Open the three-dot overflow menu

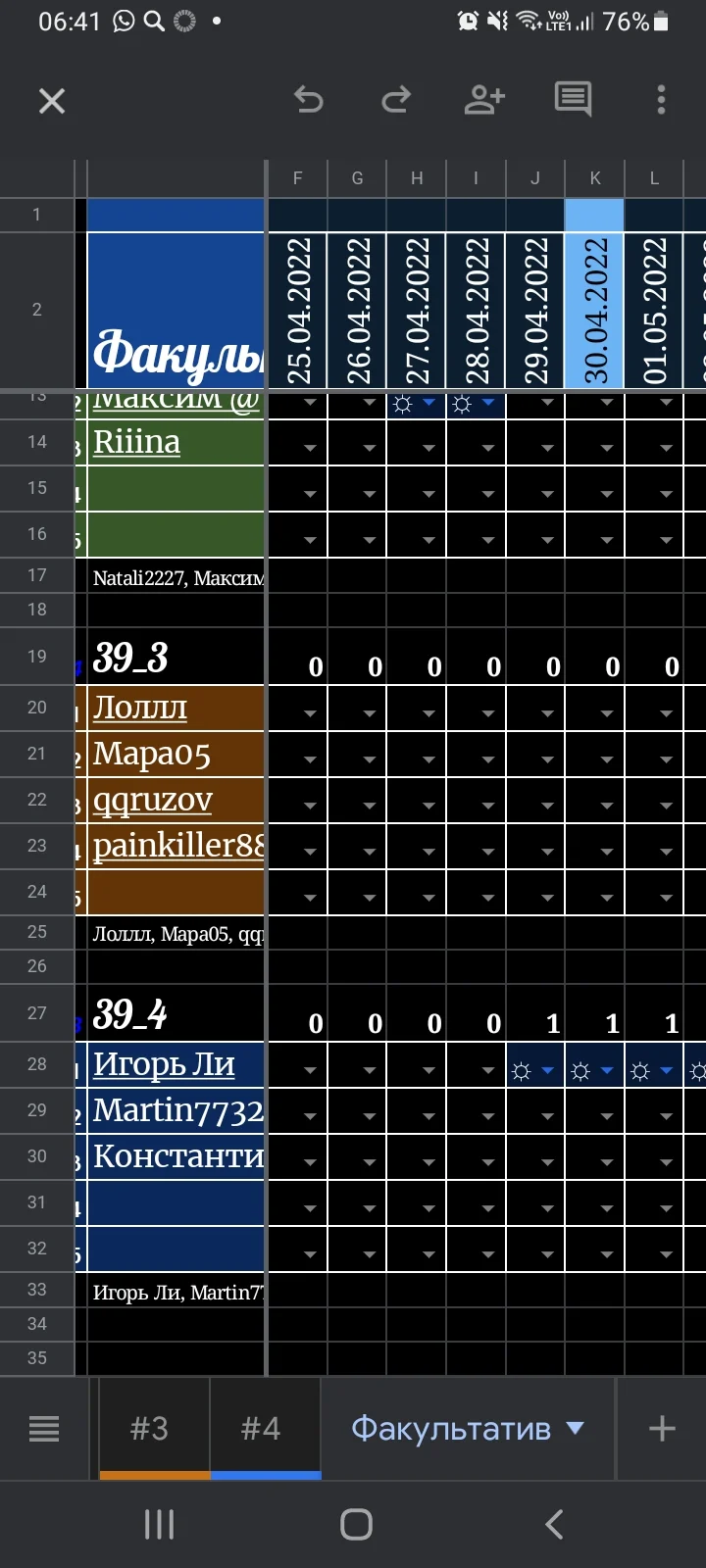click(x=662, y=100)
